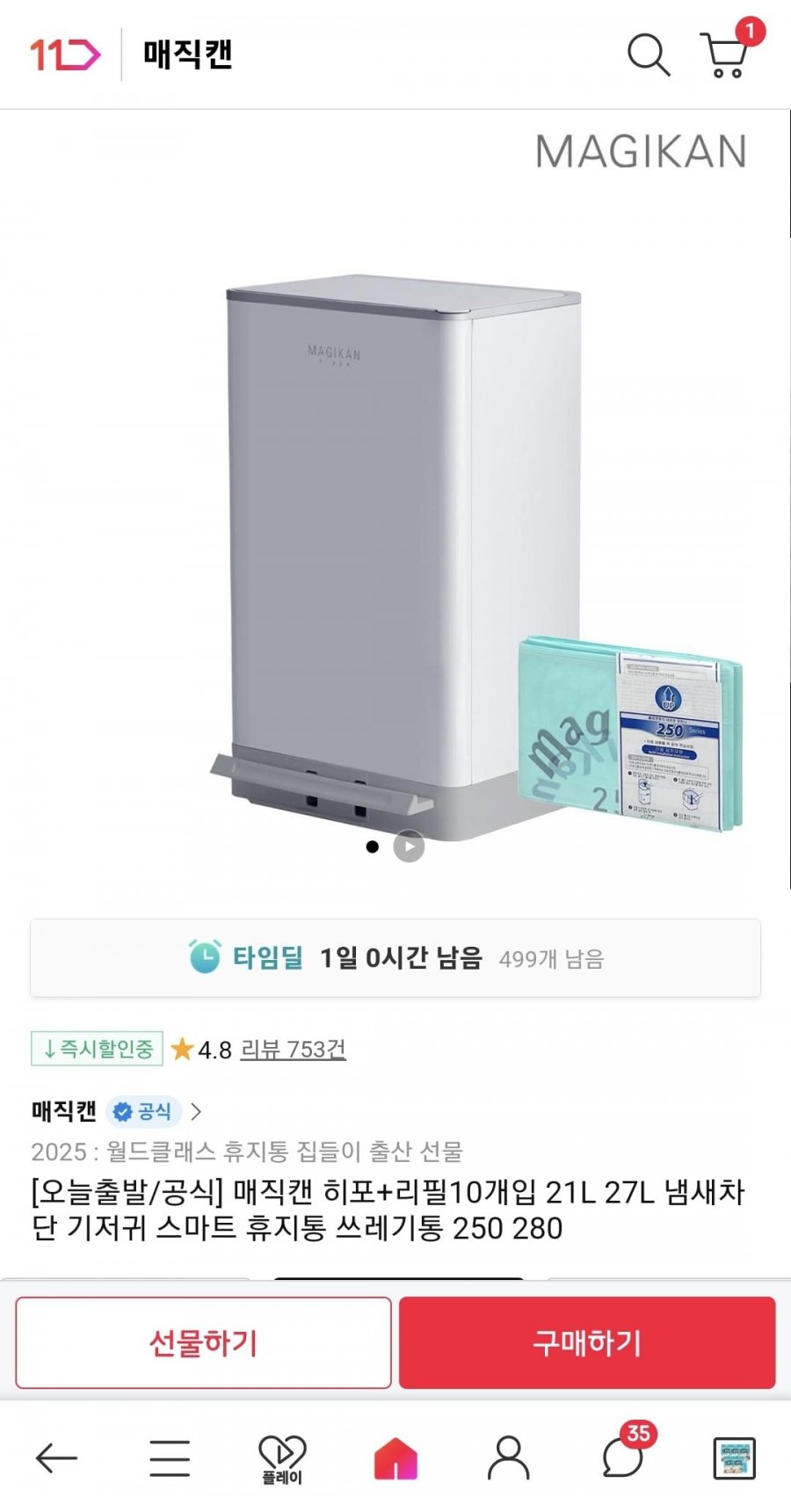Open recently viewed items thumbnail
The height and width of the screenshot is (1512, 791).
tap(734, 1458)
